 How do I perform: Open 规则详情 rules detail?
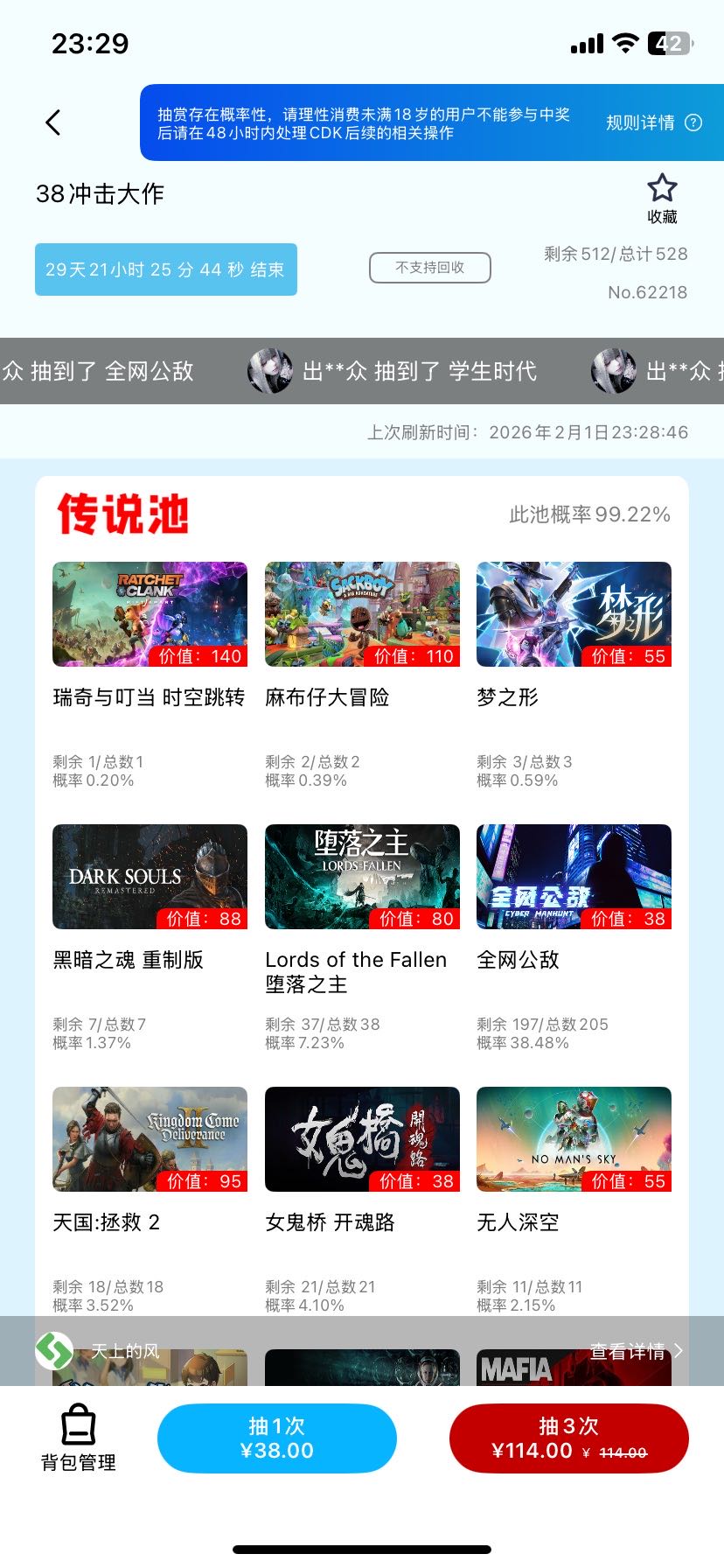click(x=653, y=122)
